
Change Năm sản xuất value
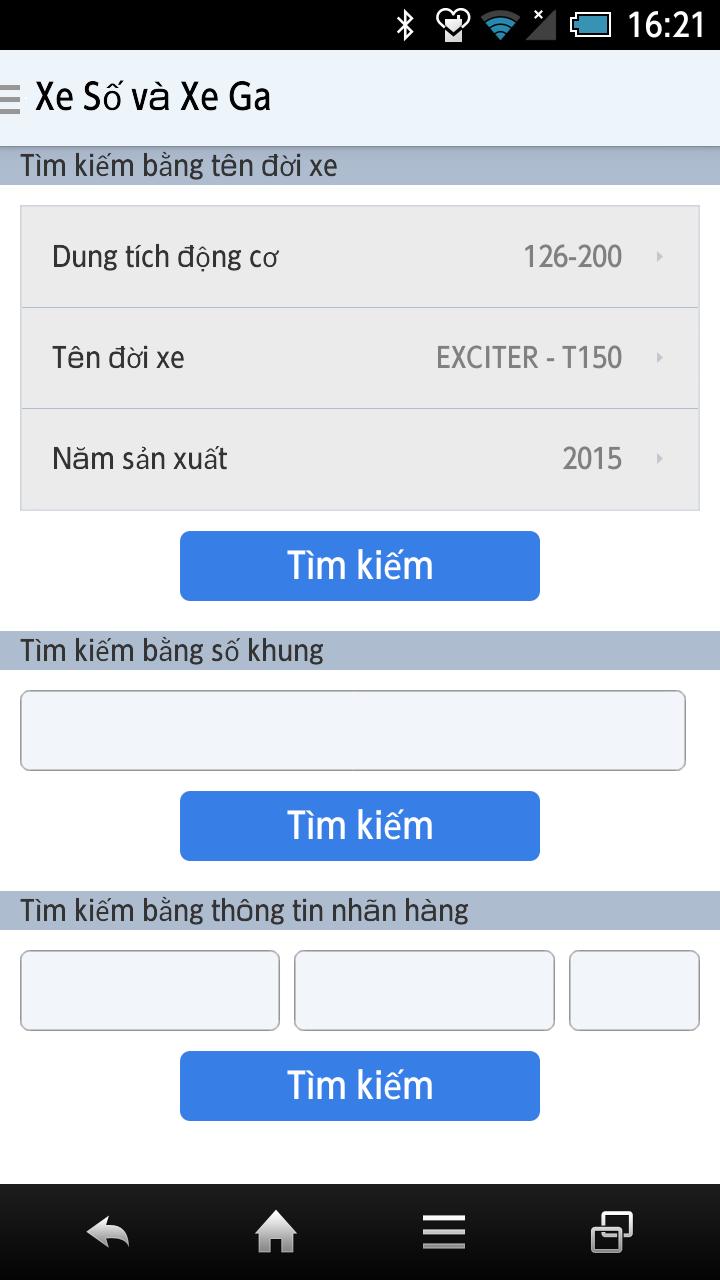tap(360, 459)
